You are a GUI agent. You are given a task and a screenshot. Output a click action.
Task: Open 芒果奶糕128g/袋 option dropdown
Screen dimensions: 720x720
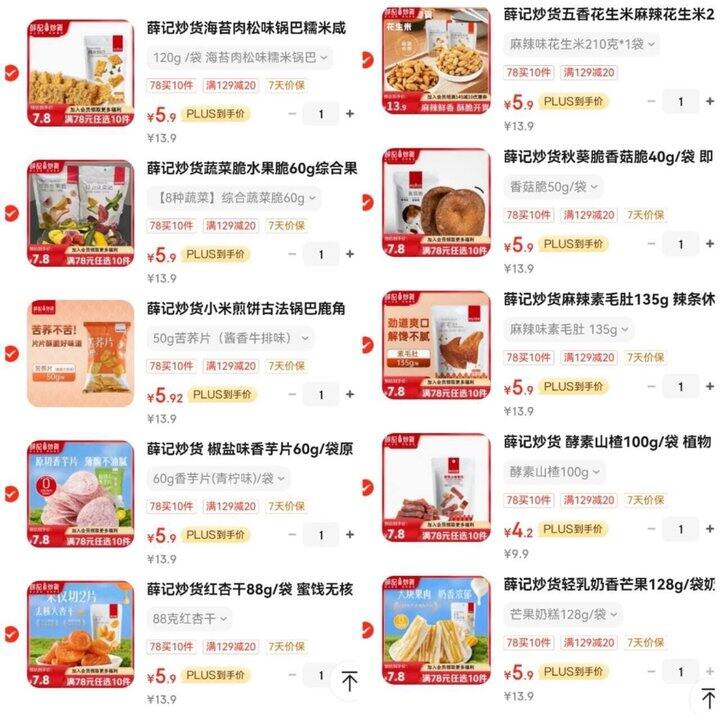(564, 614)
